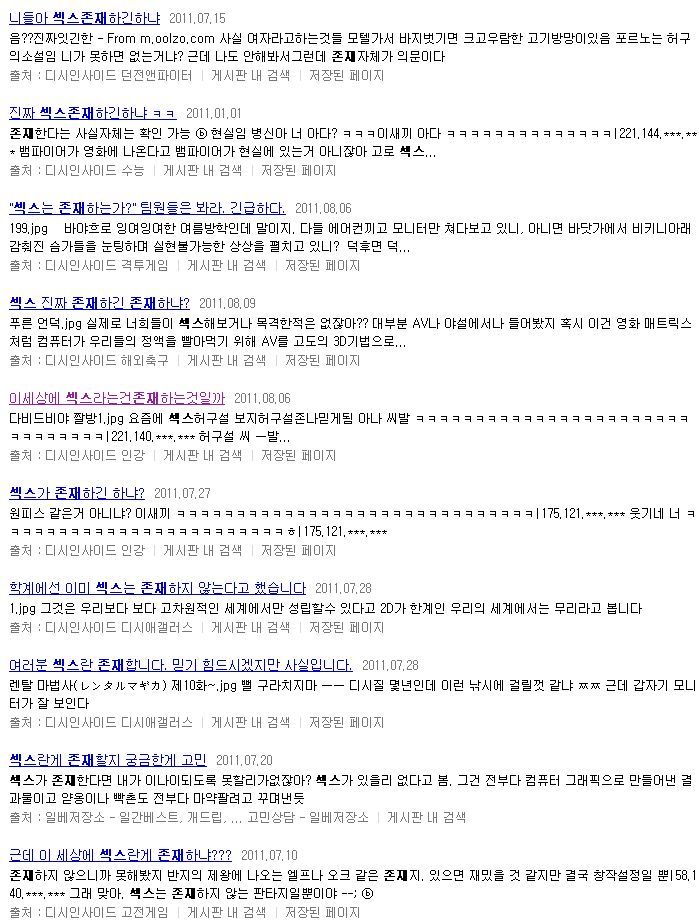Image resolution: width=699 pixels, height=923 pixels.
Task: Open the visited purple result starting "이세상에"
Action: coord(117,397)
